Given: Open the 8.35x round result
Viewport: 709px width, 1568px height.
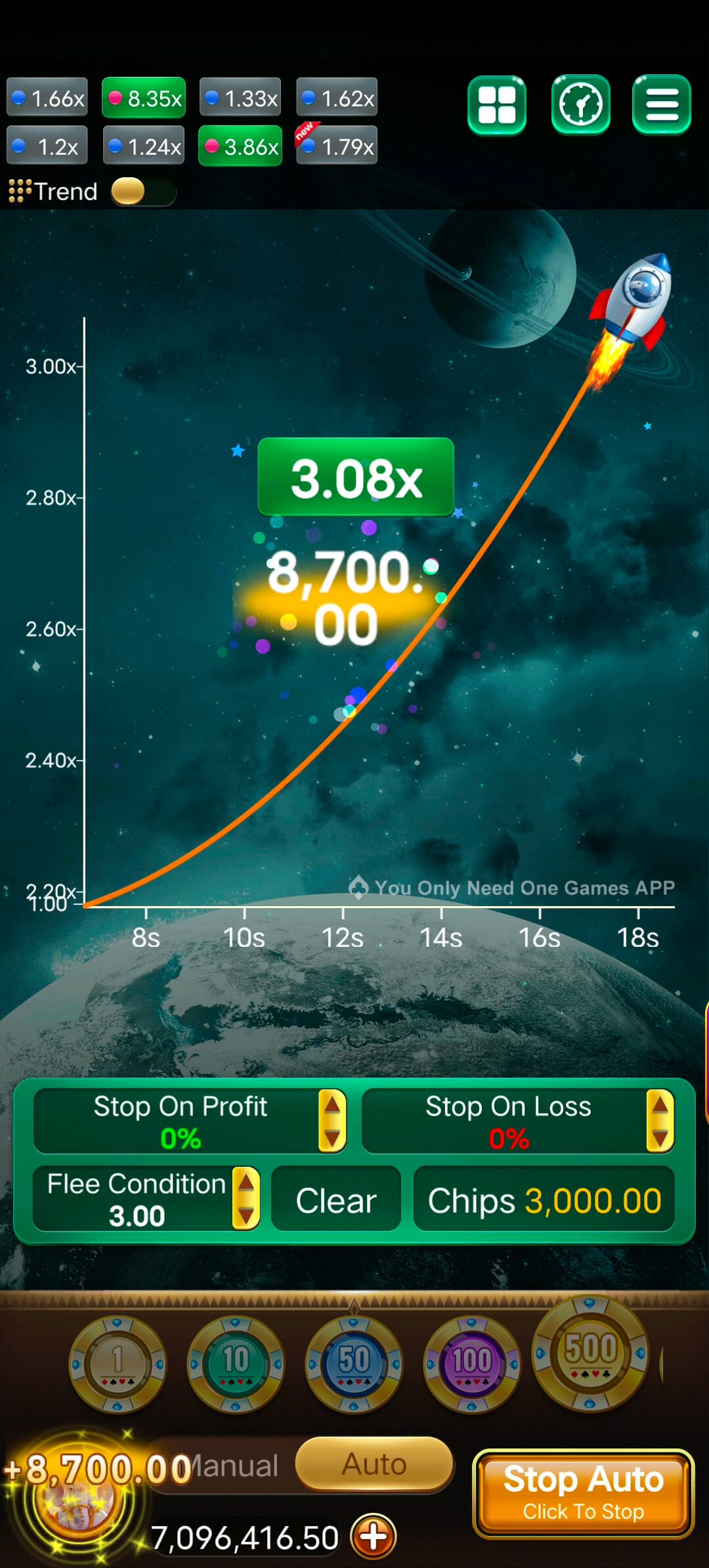Looking at the screenshot, I should pyautogui.click(x=144, y=98).
